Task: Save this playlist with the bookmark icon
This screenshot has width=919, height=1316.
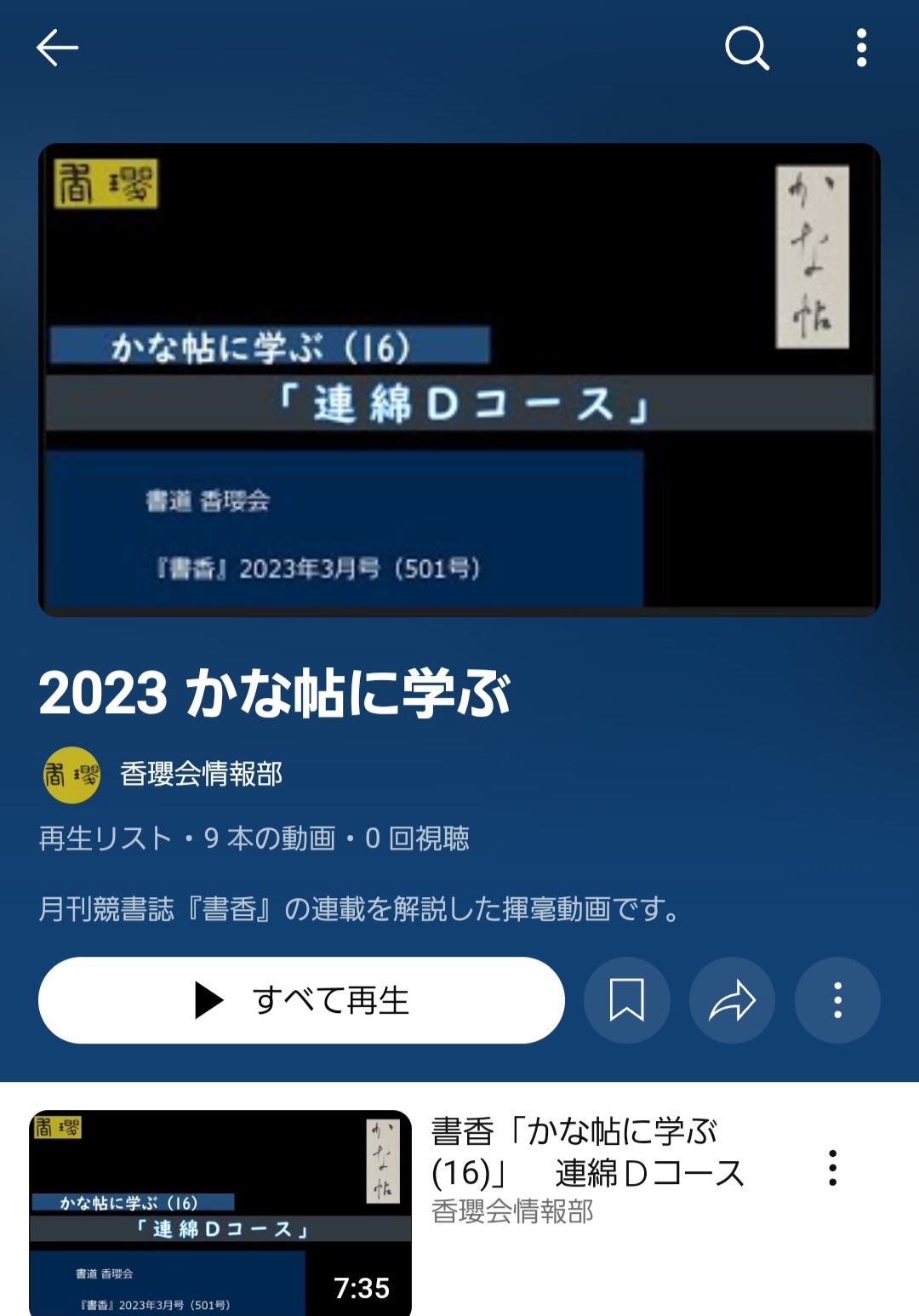Action: [626, 1000]
